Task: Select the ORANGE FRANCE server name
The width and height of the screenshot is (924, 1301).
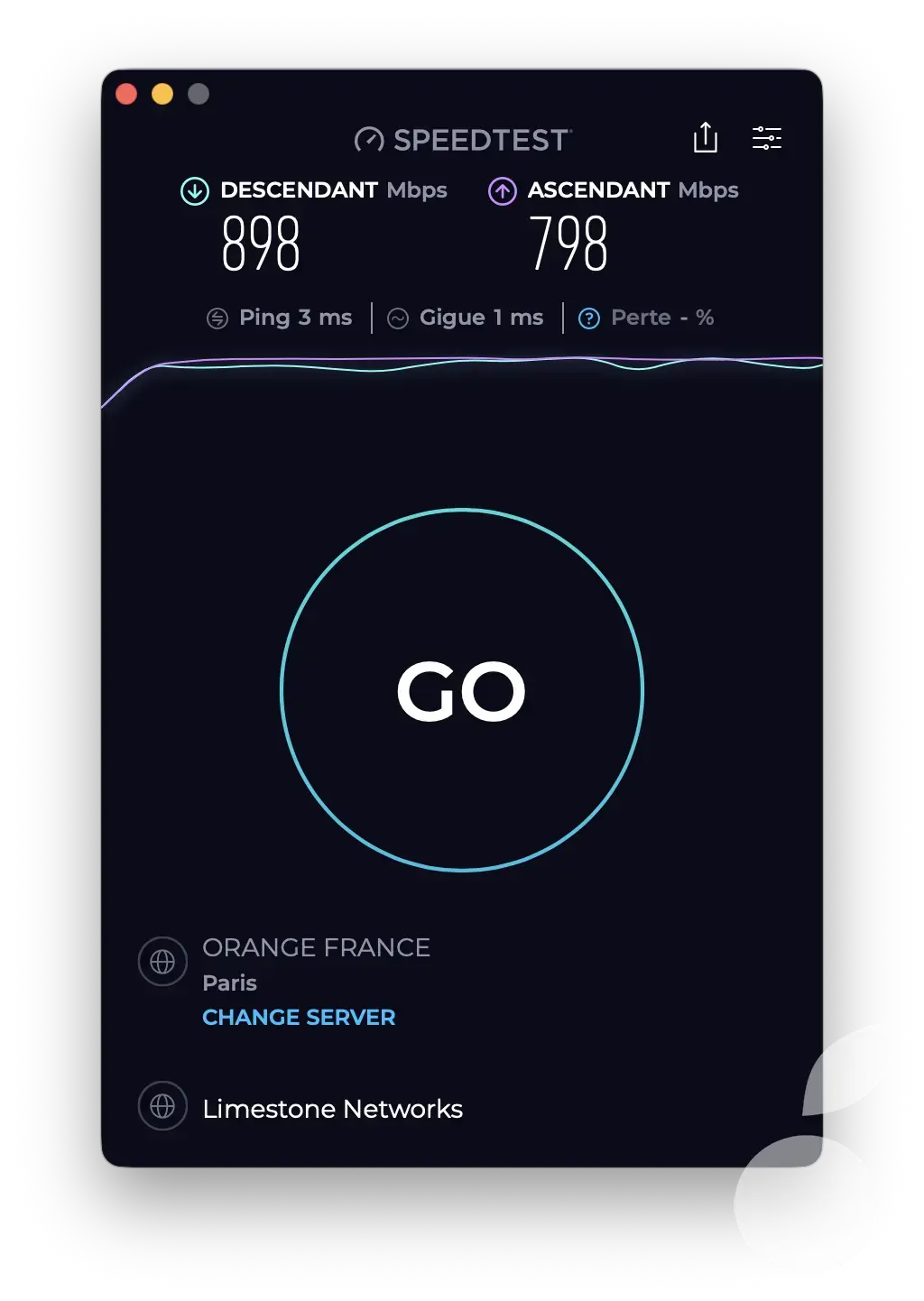Action: tap(316, 948)
